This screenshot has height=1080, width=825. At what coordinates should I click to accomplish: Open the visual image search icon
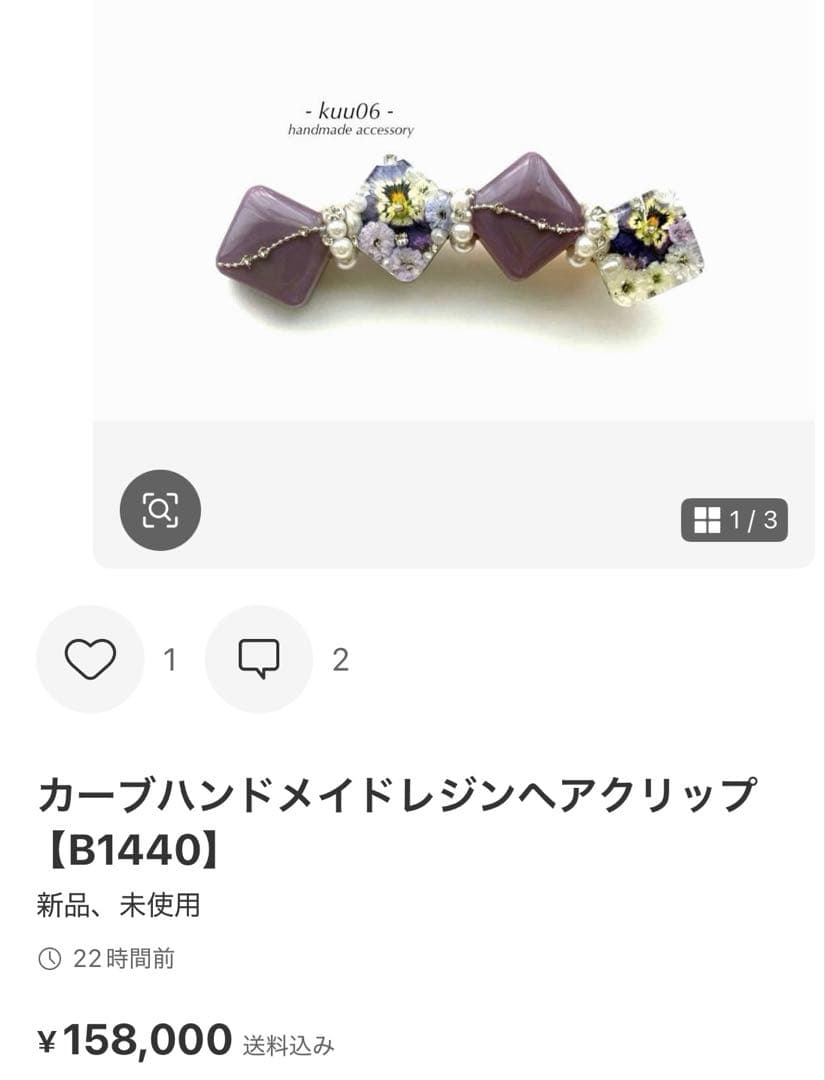tap(160, 510)
